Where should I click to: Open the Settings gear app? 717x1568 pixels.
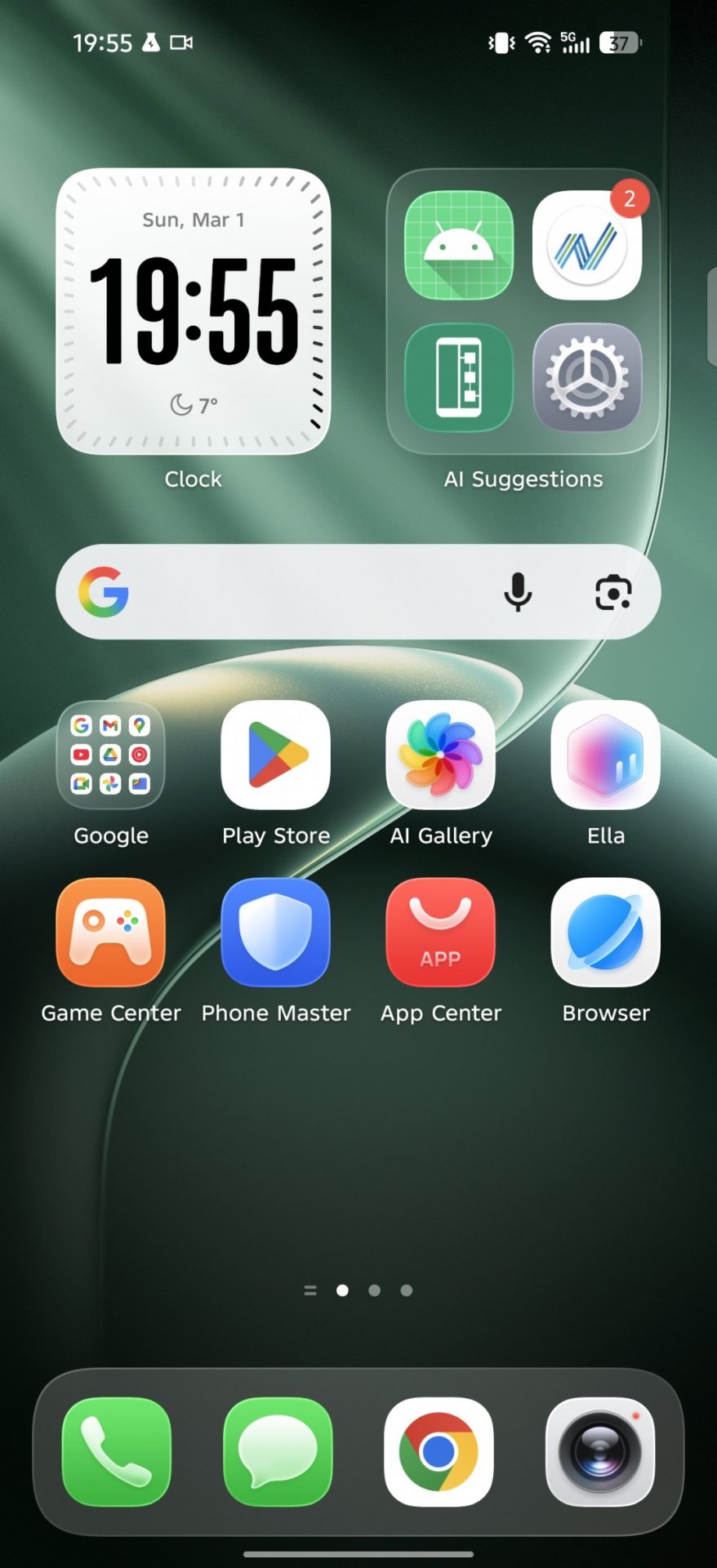point(586,377)
